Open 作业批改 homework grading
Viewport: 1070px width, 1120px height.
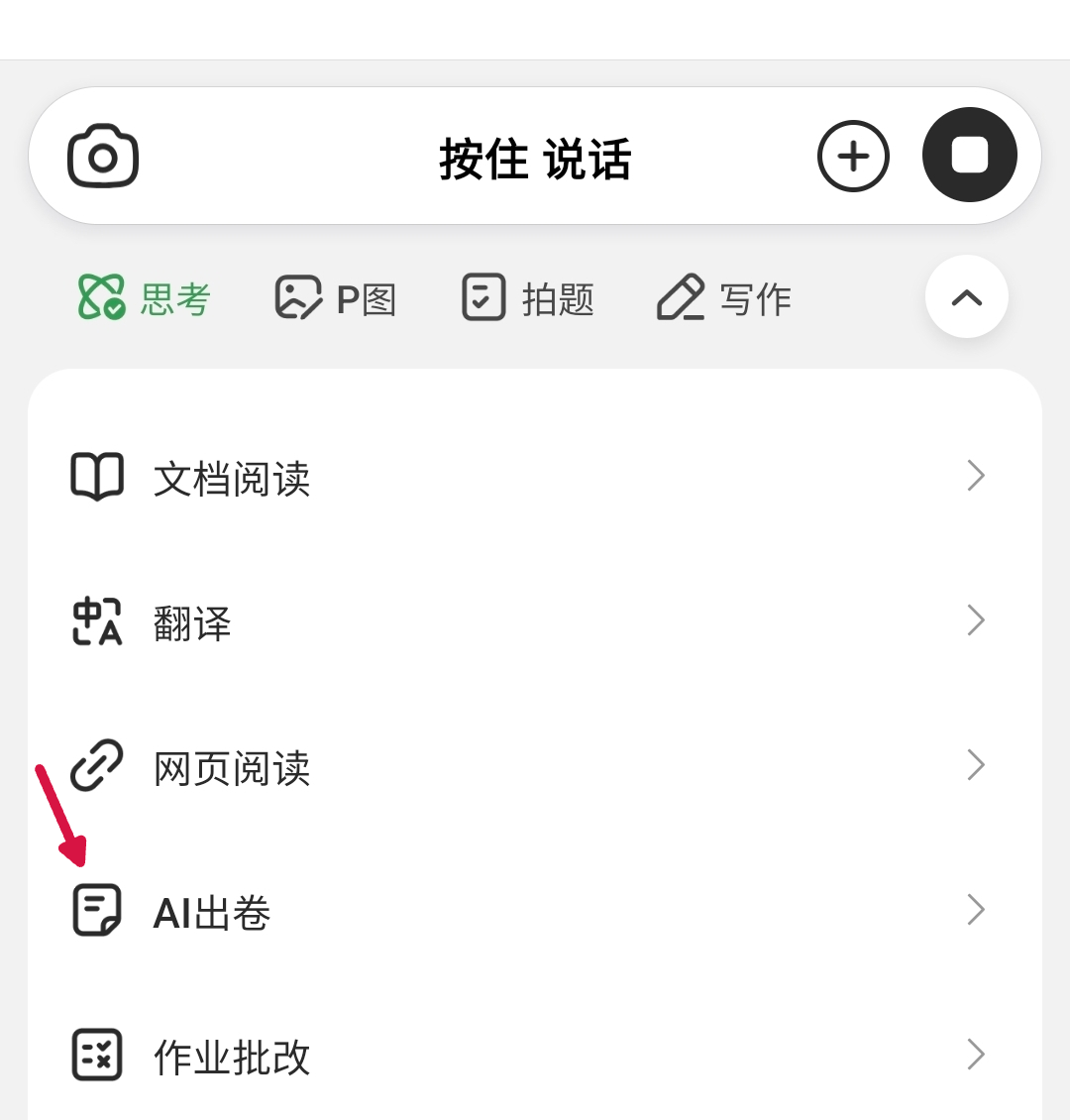535,1055
